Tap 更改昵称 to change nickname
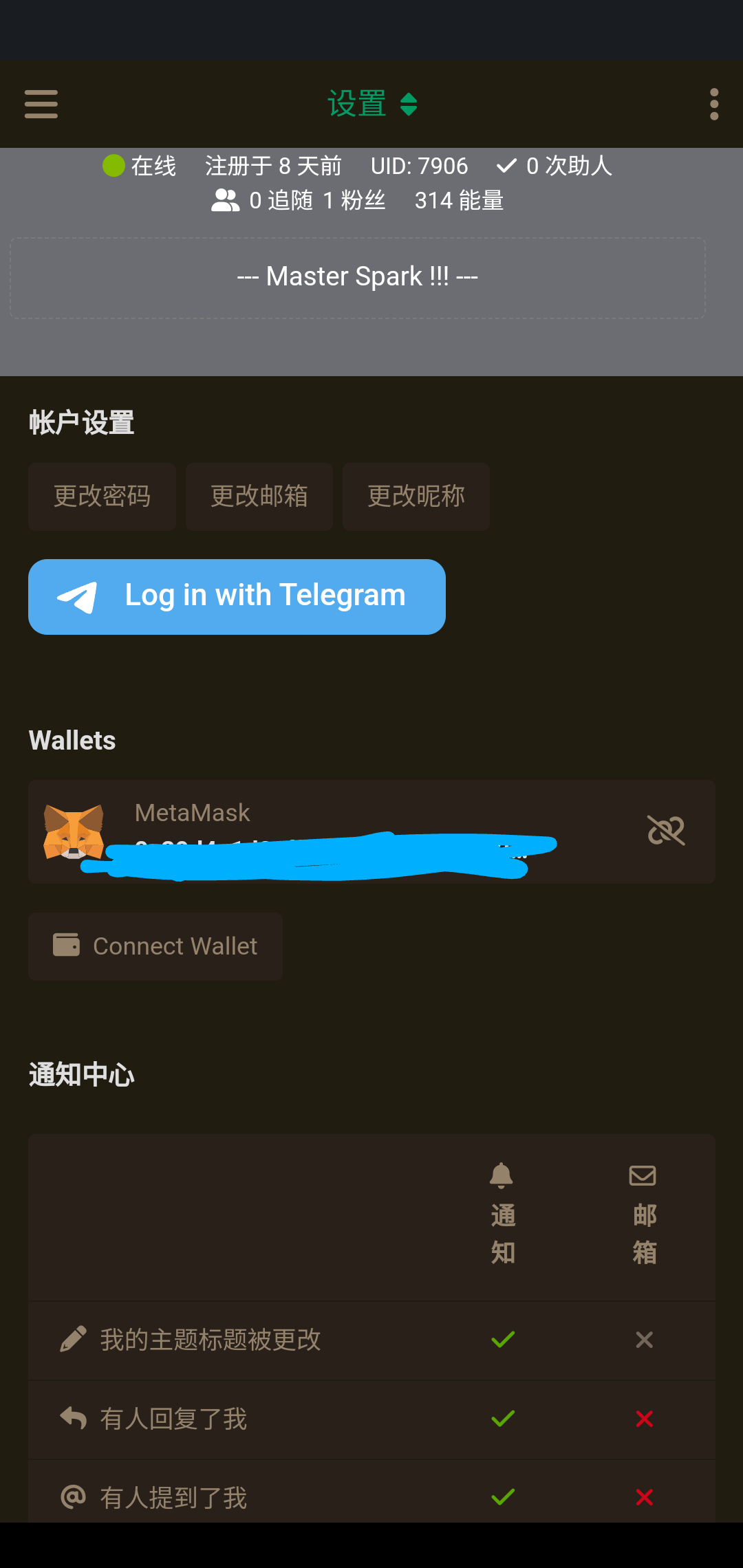 click(x=416, y=497)
